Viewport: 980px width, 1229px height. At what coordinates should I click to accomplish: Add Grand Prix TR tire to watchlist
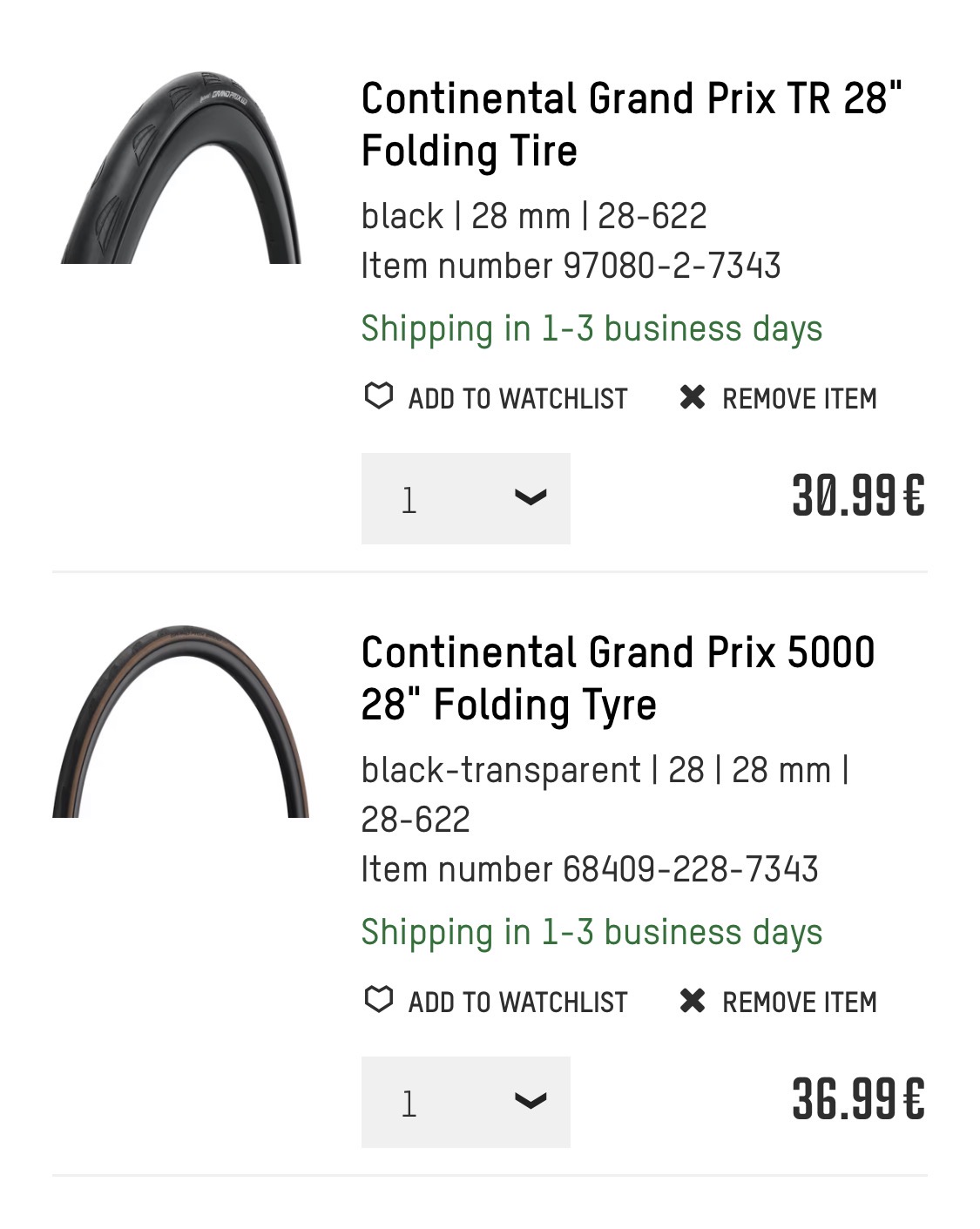495,398
